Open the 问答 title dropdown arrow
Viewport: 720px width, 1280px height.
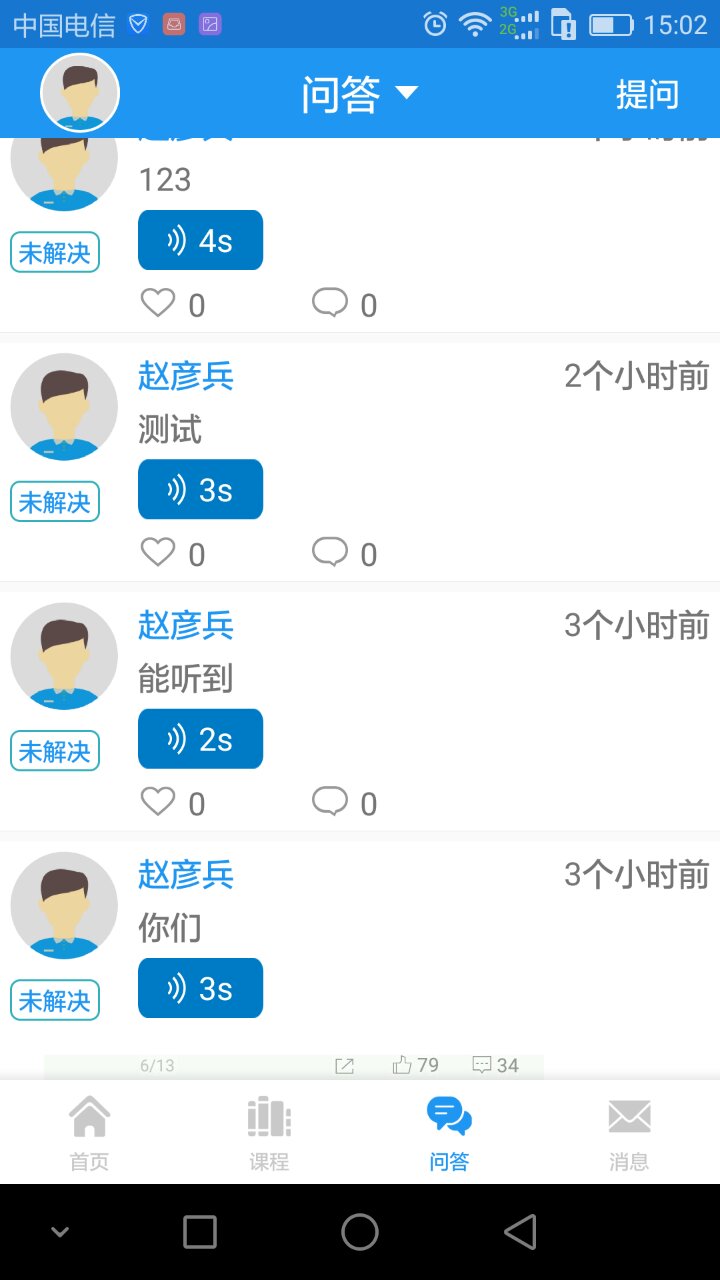(x=404, y=93)
